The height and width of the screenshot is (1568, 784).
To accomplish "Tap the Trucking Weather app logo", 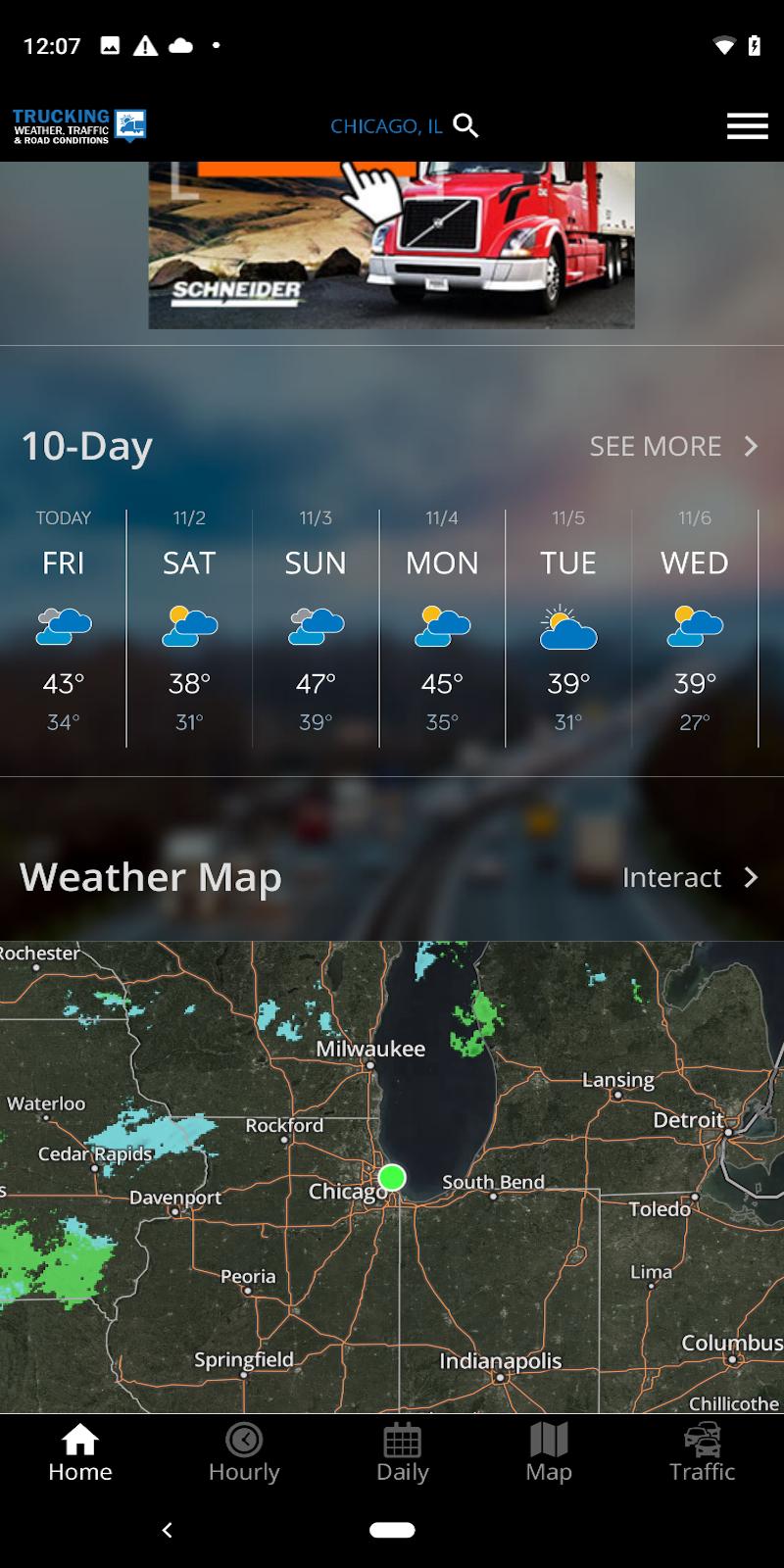I will 78,124.
